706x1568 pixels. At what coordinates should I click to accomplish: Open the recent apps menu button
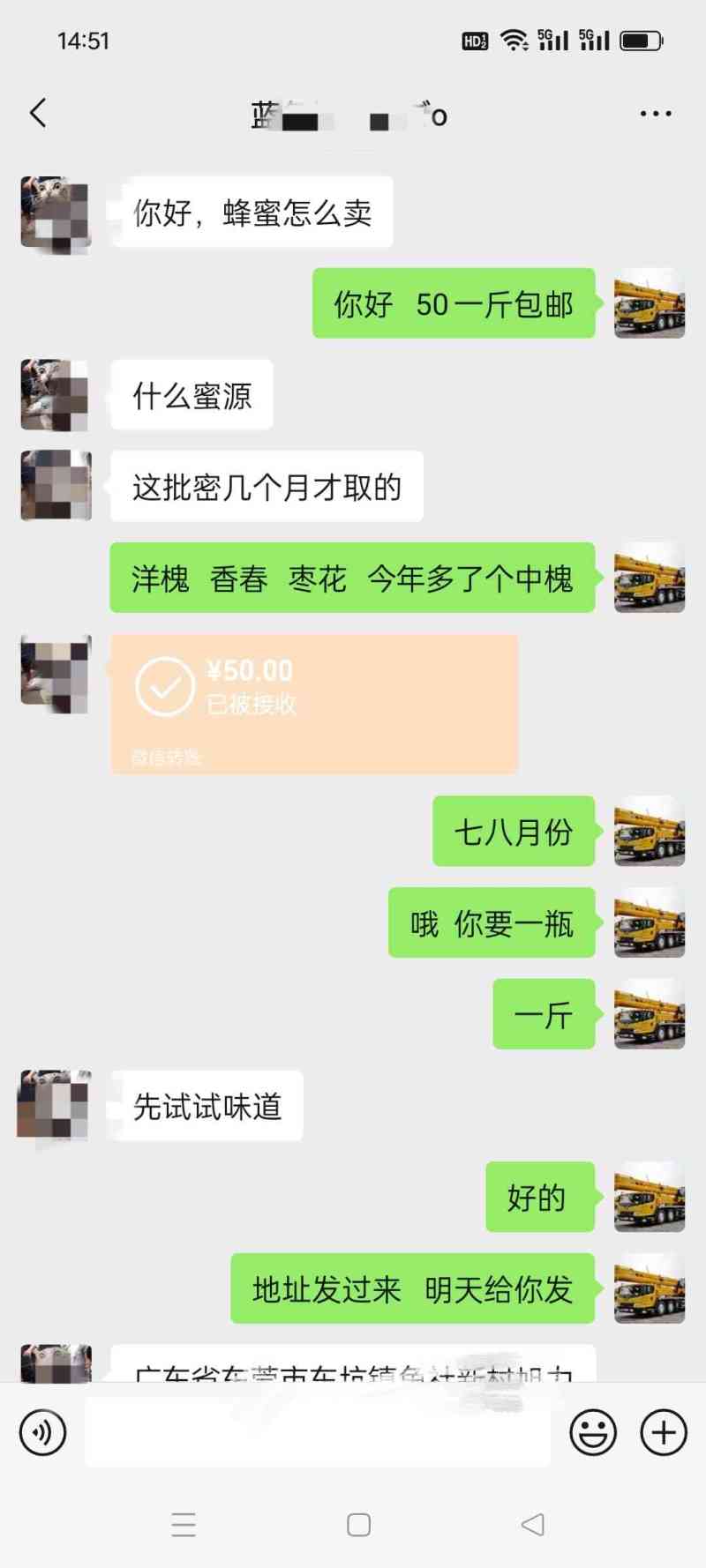[184, 1525]
